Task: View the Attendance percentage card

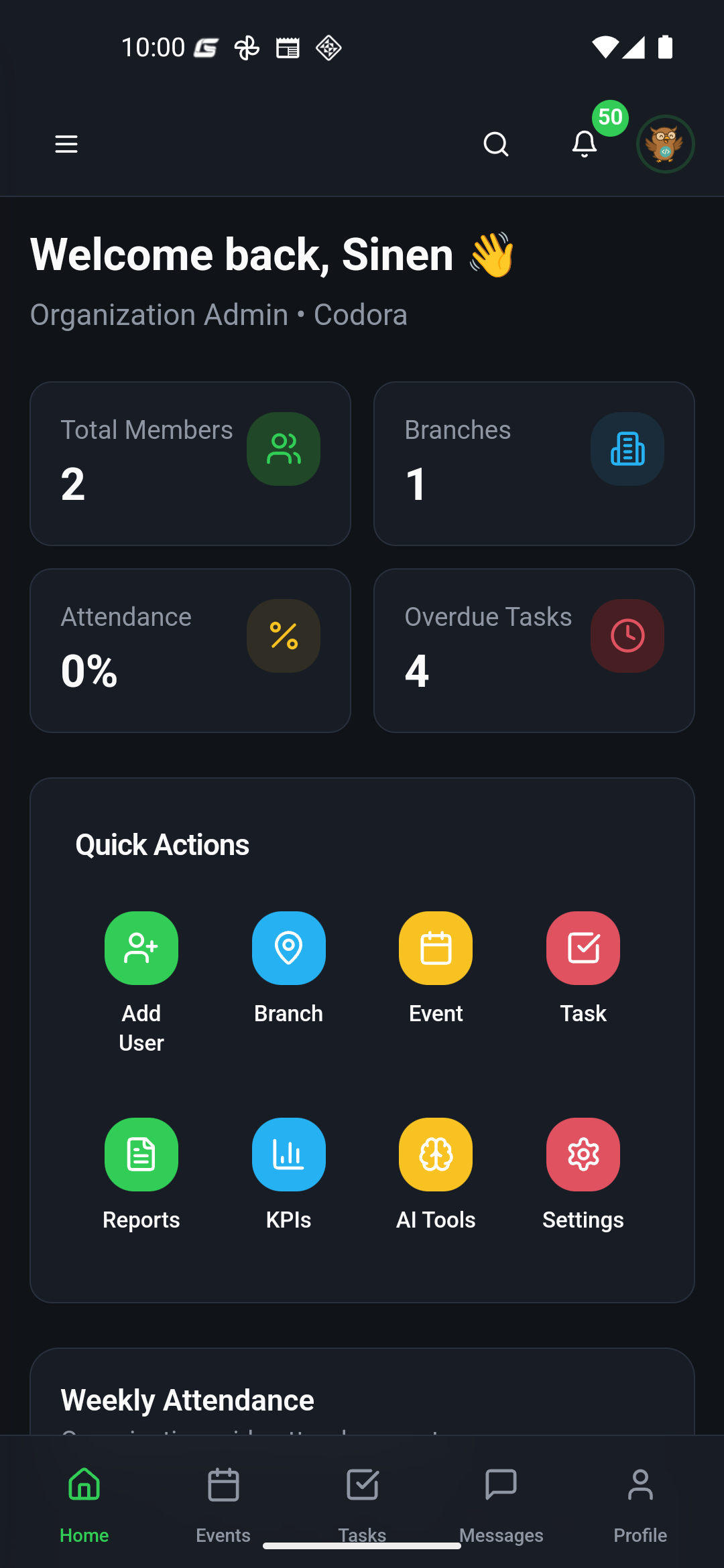Action: (x=190, y=650)
